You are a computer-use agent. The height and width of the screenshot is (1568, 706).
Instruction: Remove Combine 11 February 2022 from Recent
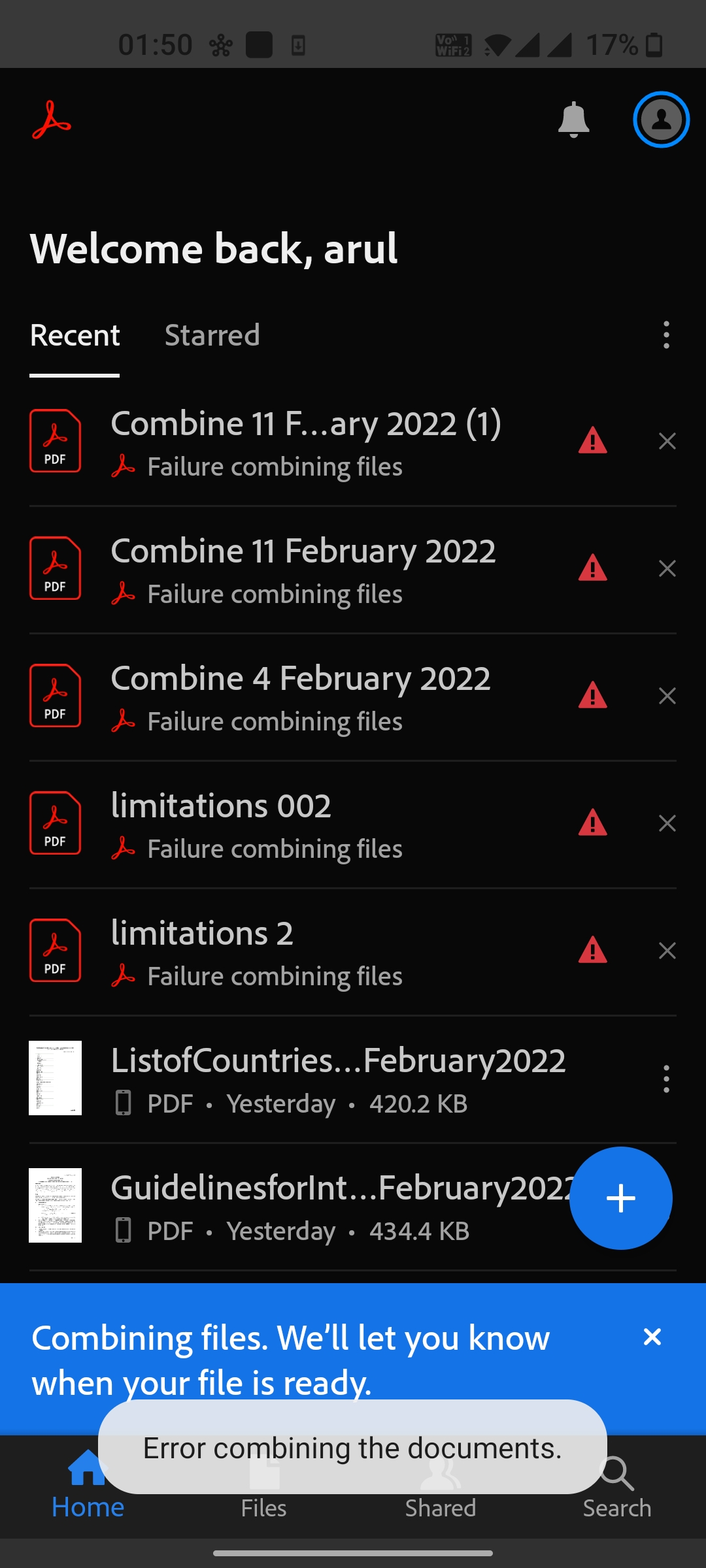click(x=667, y=568)
